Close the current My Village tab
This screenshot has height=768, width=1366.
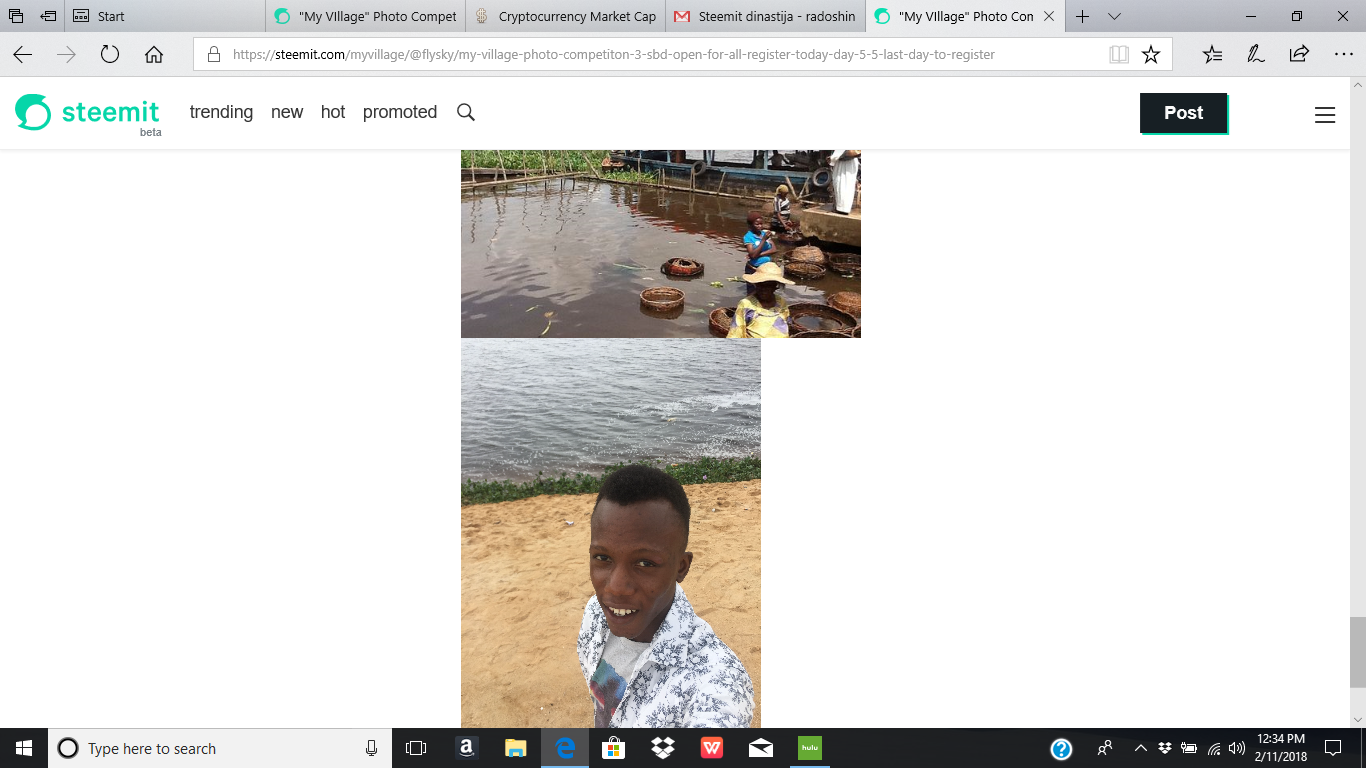pyautogui.click(x=1048, y=16)
